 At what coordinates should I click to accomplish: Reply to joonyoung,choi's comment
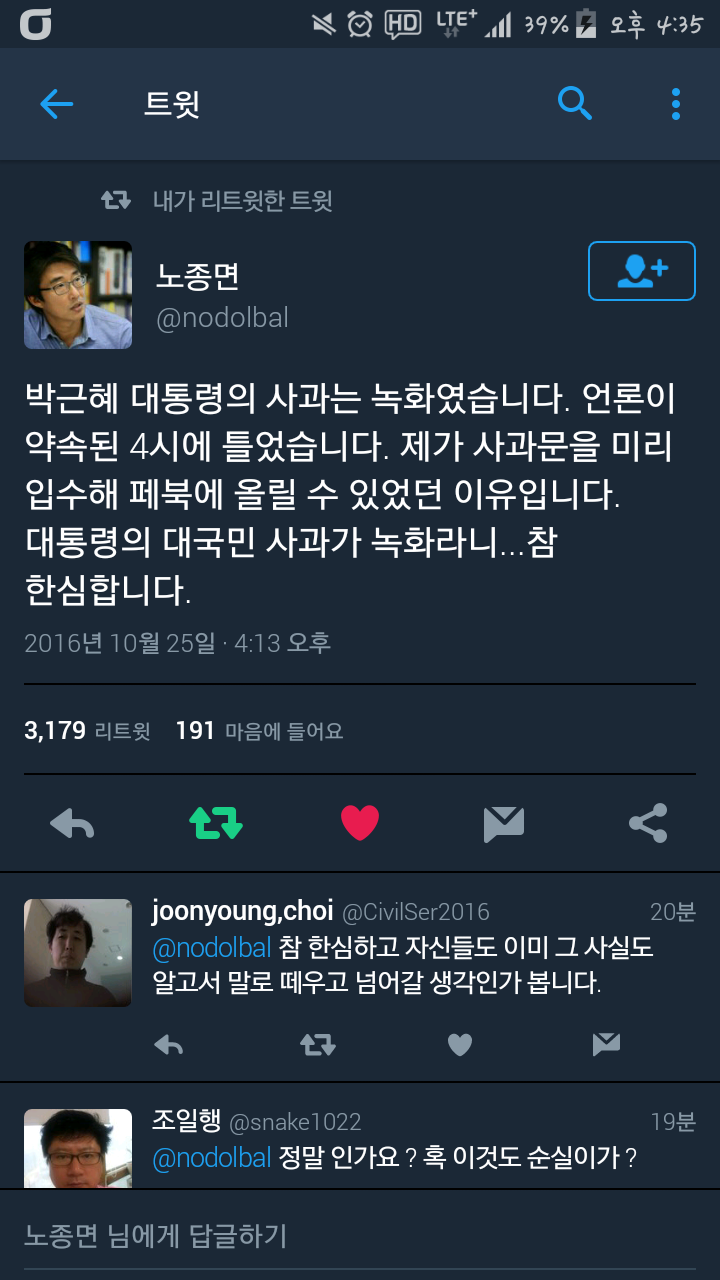click(x=169, y=1045)
